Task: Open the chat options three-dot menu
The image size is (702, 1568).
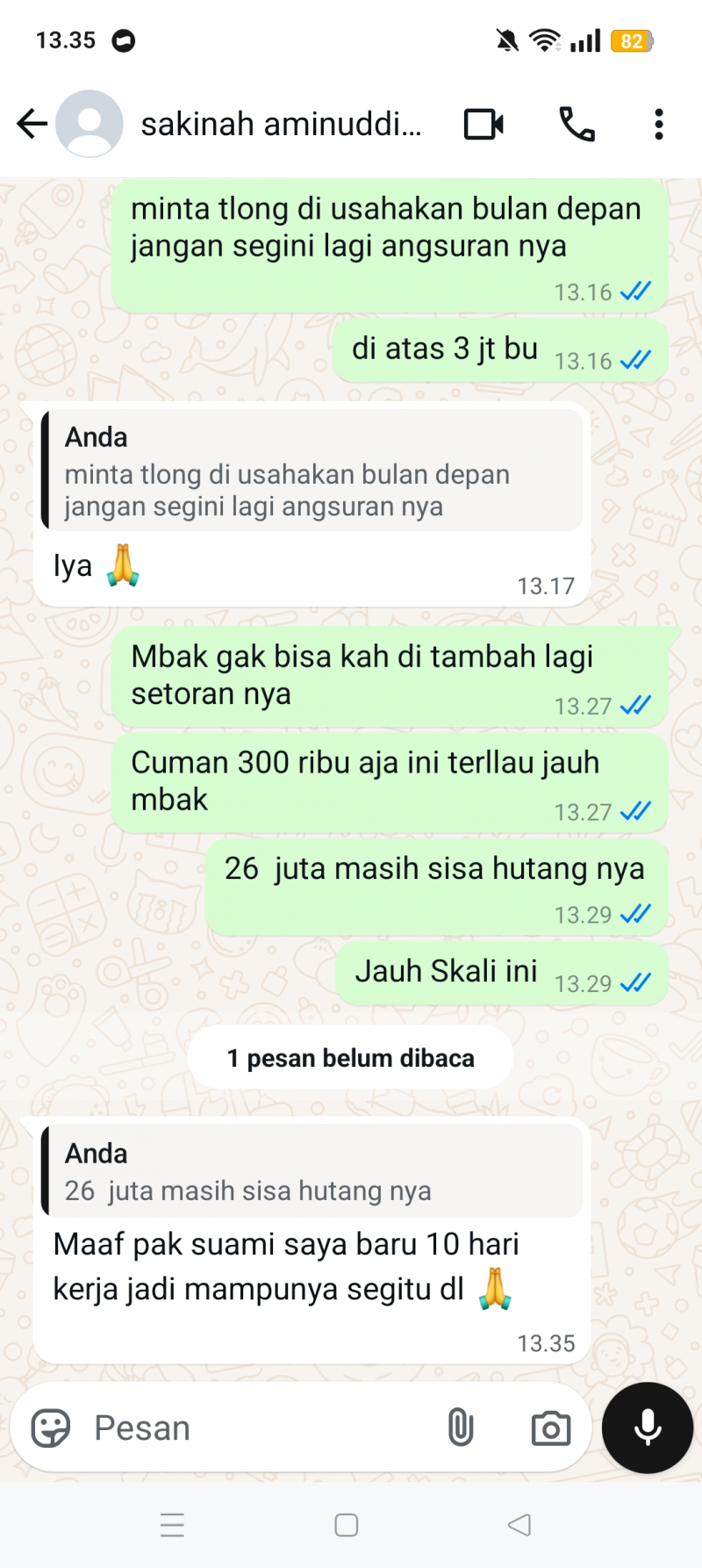Action: [x=659, y=124]
